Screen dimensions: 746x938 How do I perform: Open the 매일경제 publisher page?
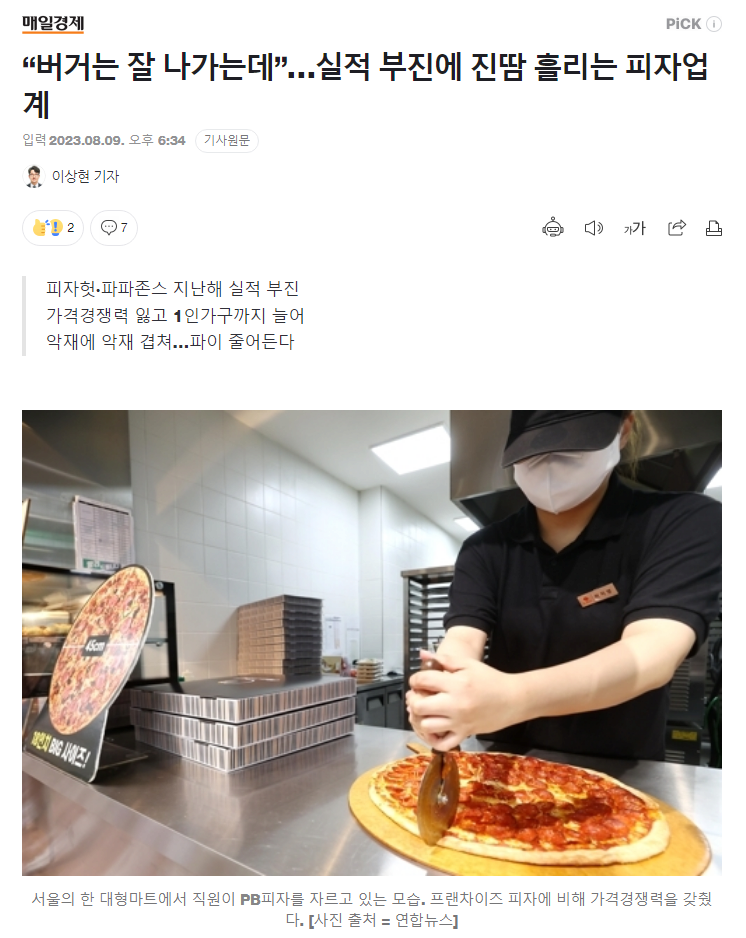point(53,24)
